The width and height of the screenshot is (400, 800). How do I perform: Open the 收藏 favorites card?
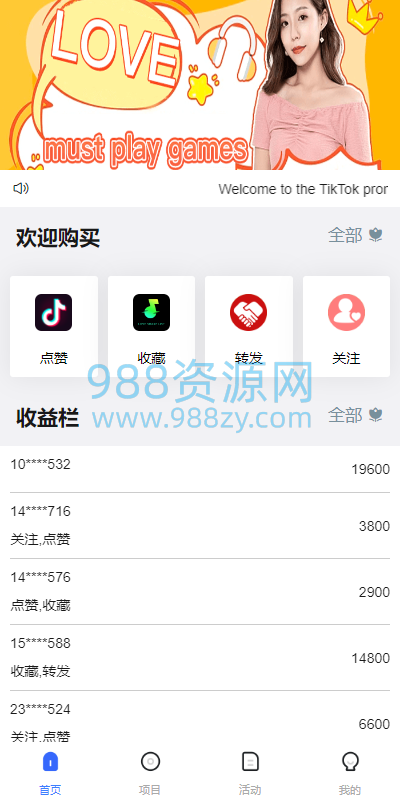tap(151, 327)
